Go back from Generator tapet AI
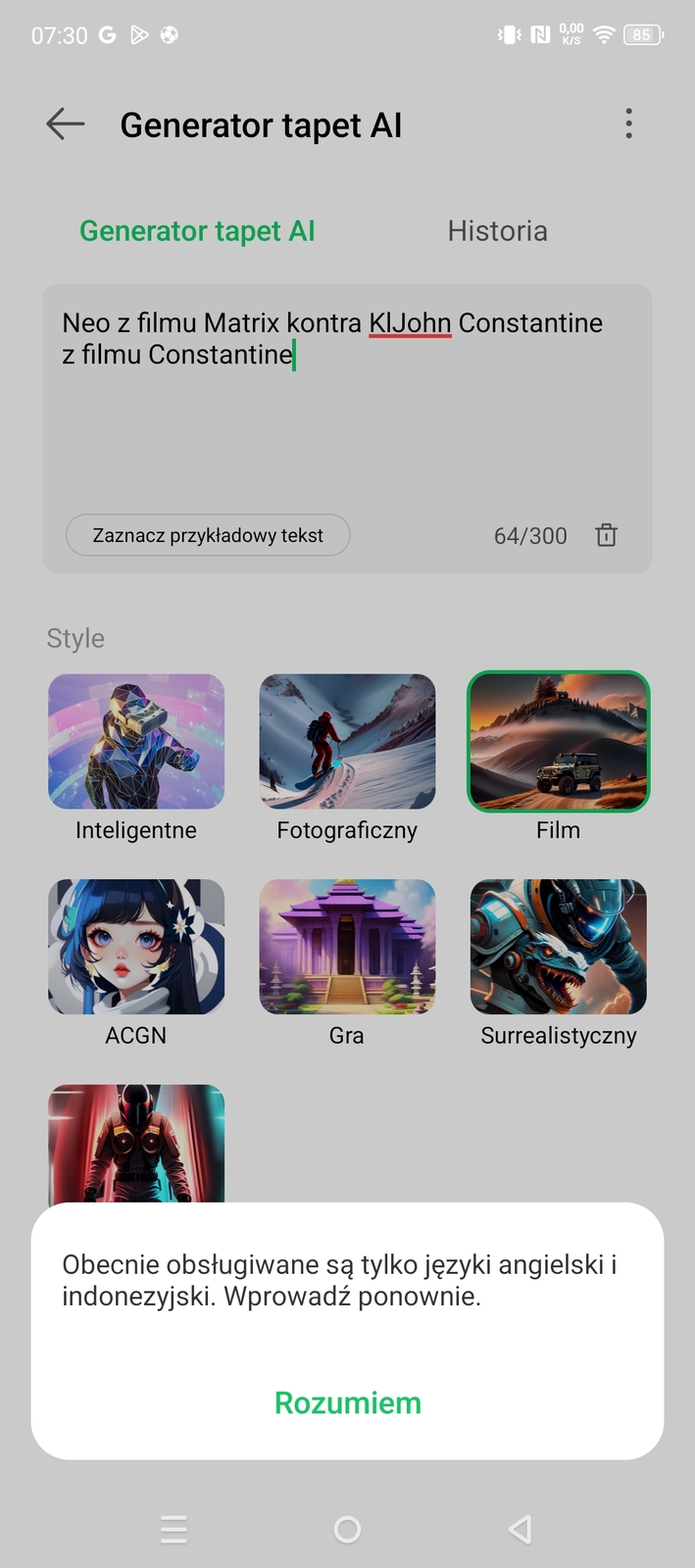Viewport: 695px width, 1568px height. [65, 124]
